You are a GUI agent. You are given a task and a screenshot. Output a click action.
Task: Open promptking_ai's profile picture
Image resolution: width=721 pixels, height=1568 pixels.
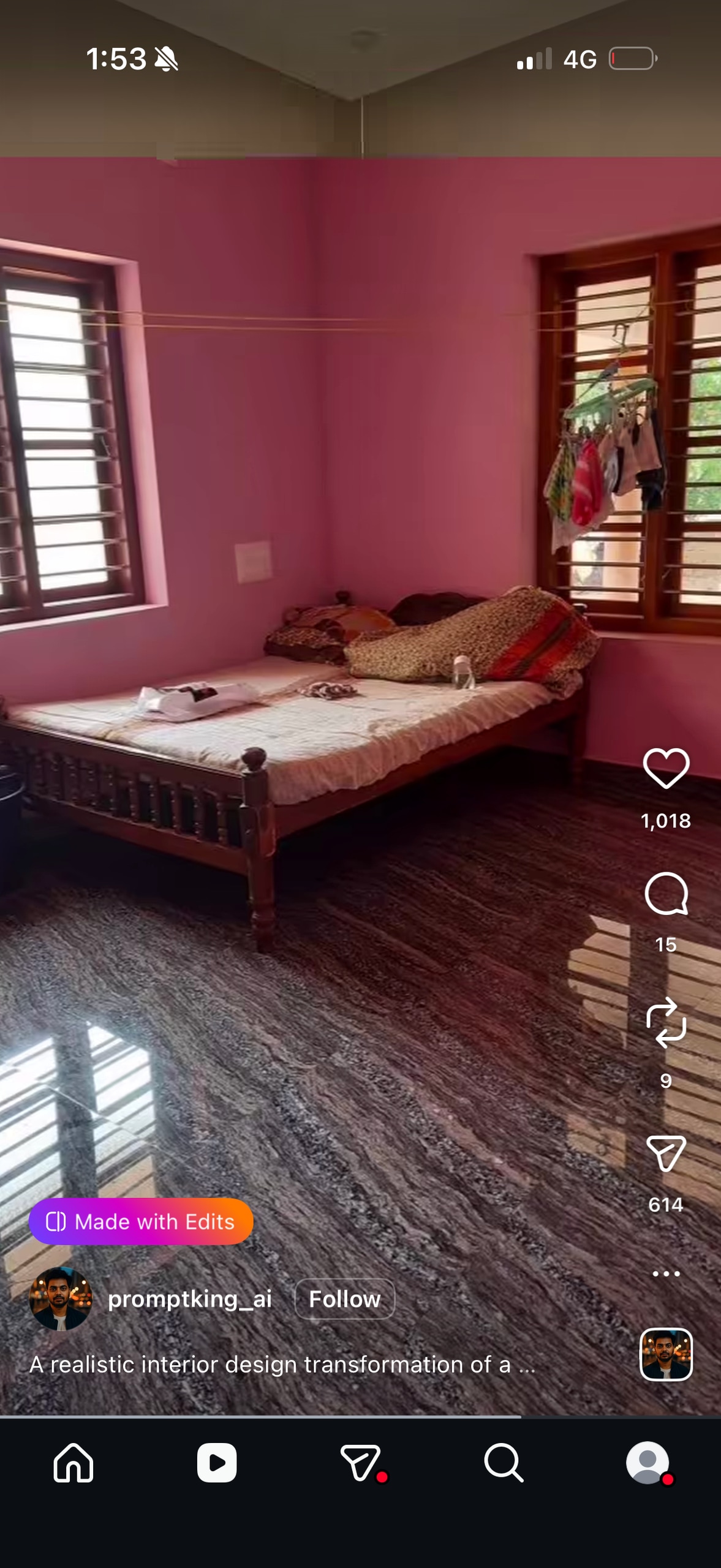click(61, 1298)
